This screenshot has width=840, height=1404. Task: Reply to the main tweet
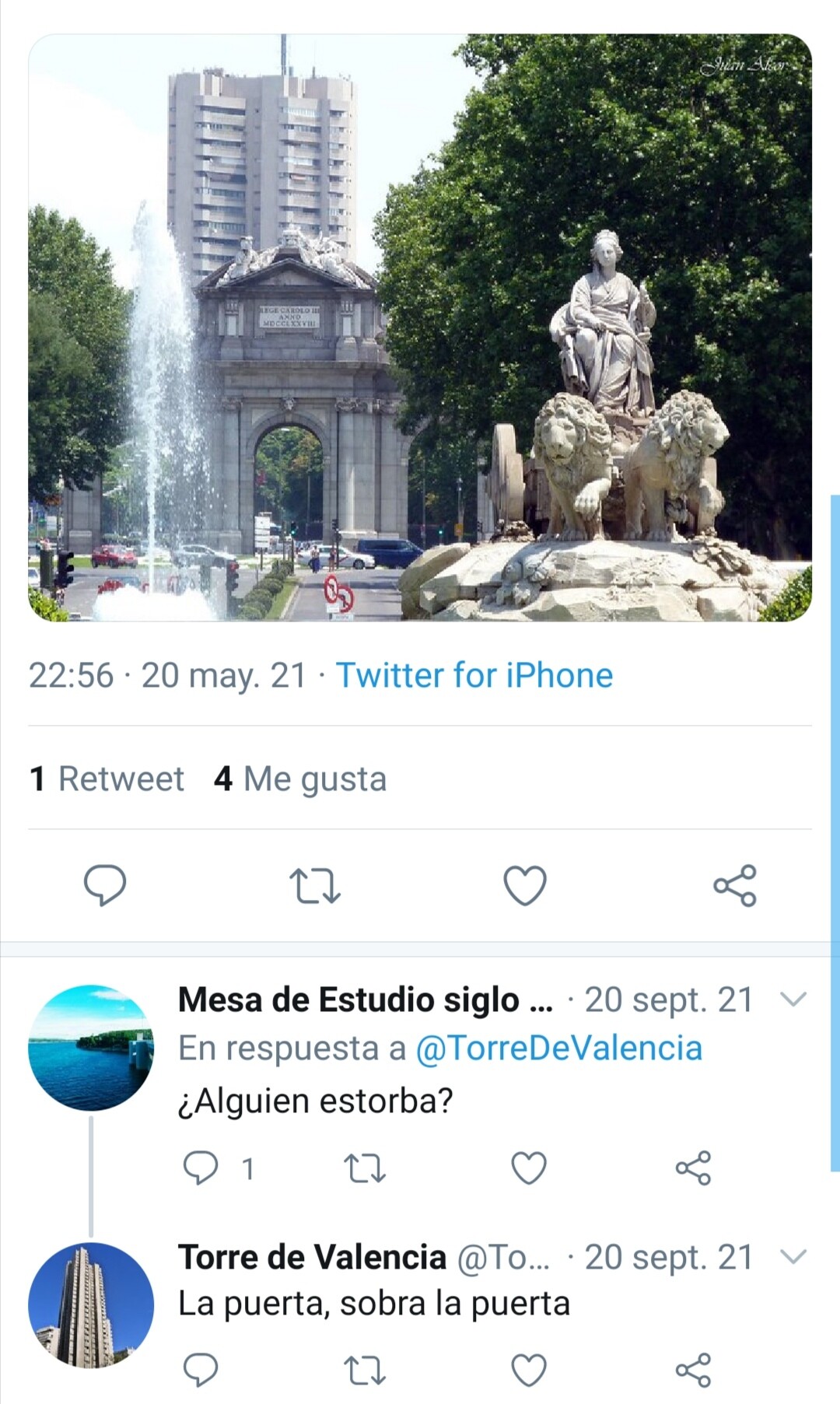[105, 885]
